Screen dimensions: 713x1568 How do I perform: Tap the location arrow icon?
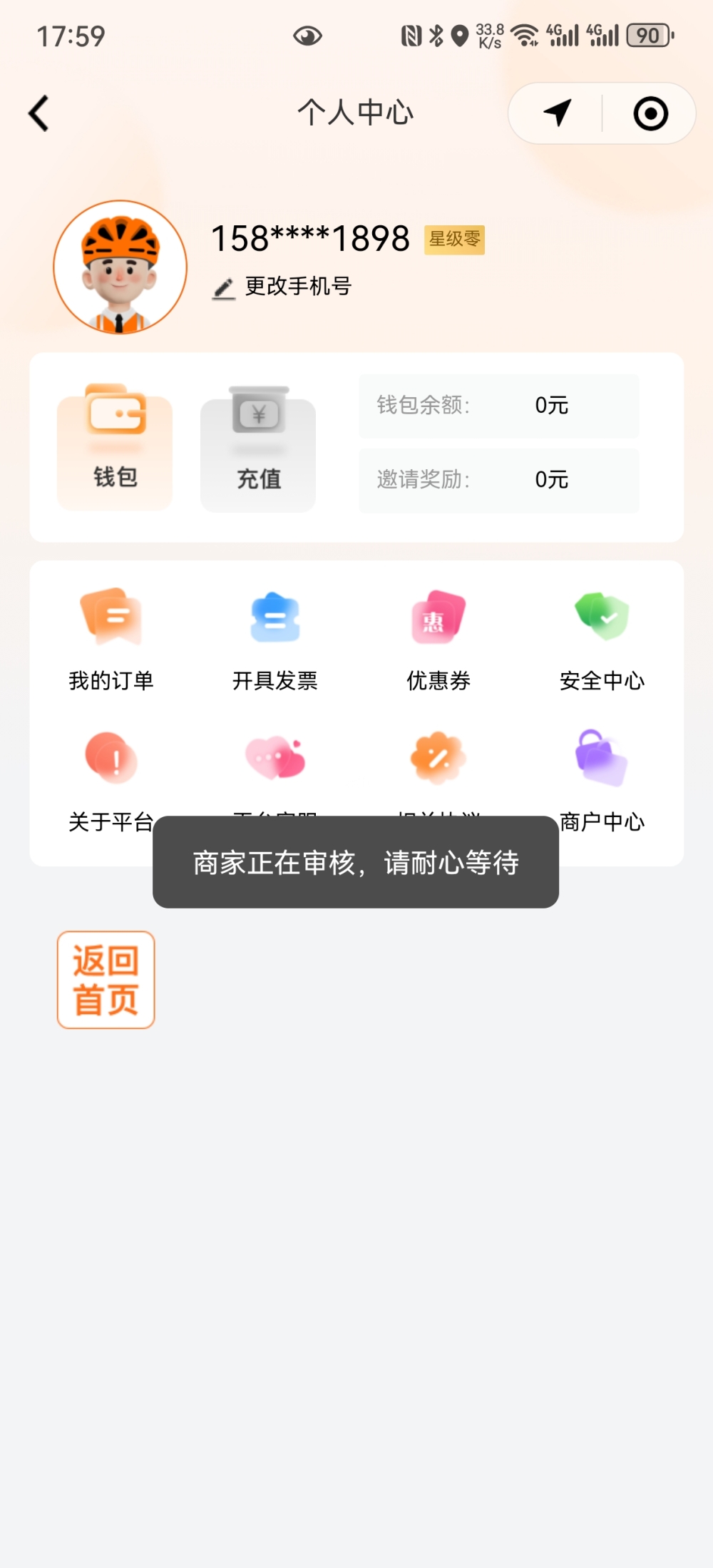[x=557, y=113]
